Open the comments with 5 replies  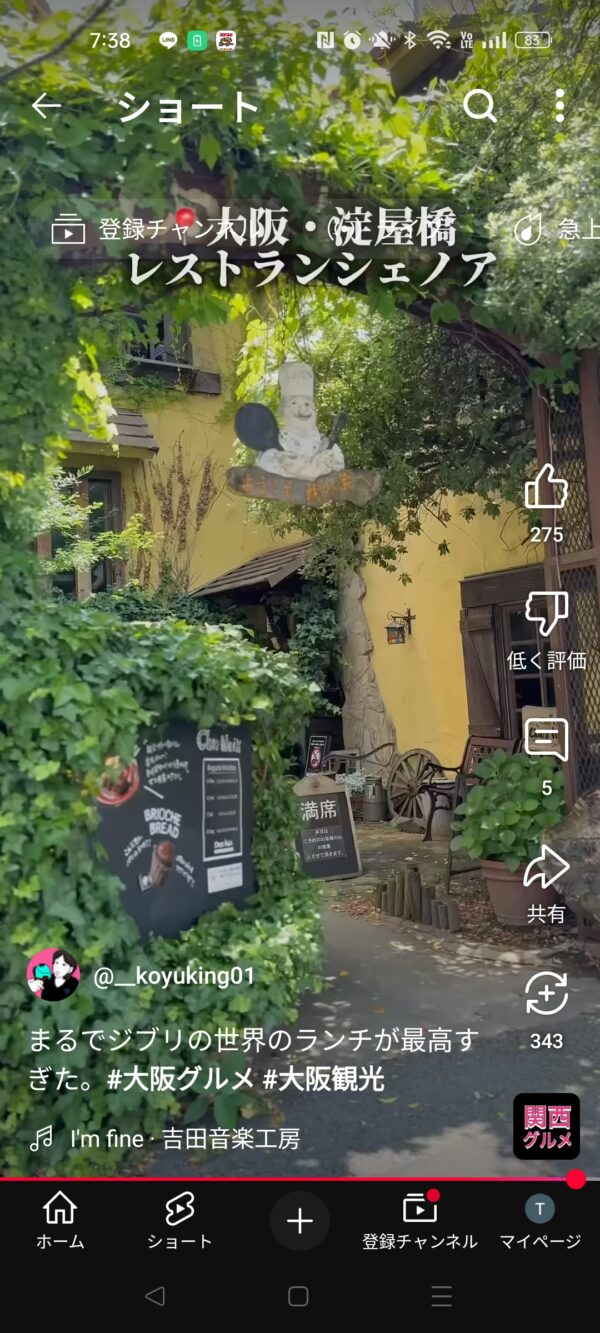546,741
